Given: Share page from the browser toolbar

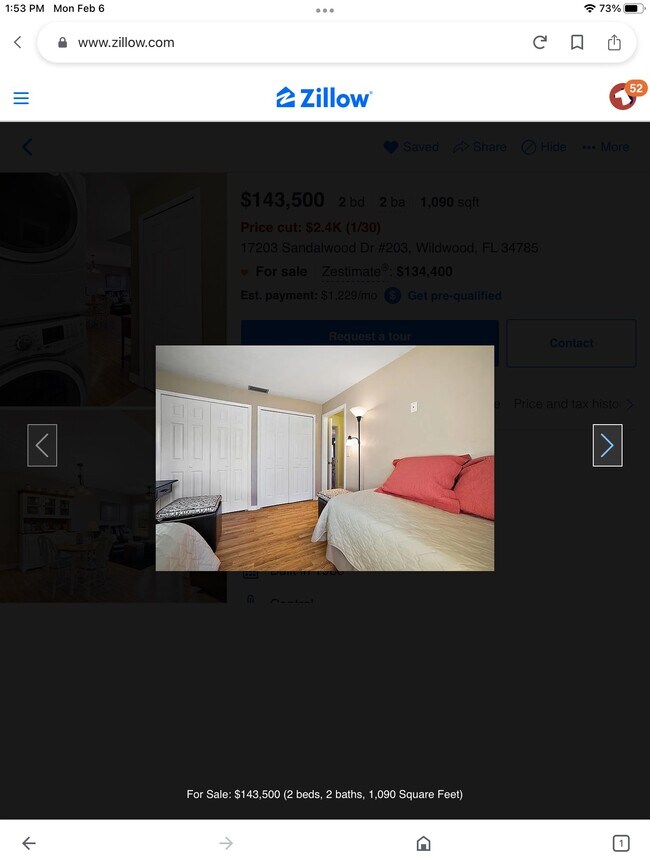Looking at the screenshot, I should click(x=614, y=42).
